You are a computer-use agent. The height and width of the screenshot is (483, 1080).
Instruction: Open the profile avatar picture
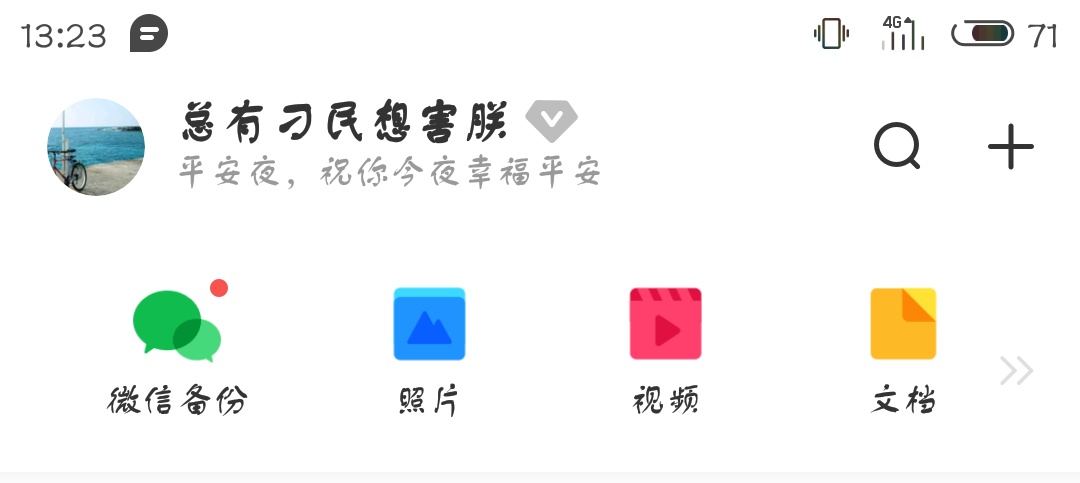(96, 147)
